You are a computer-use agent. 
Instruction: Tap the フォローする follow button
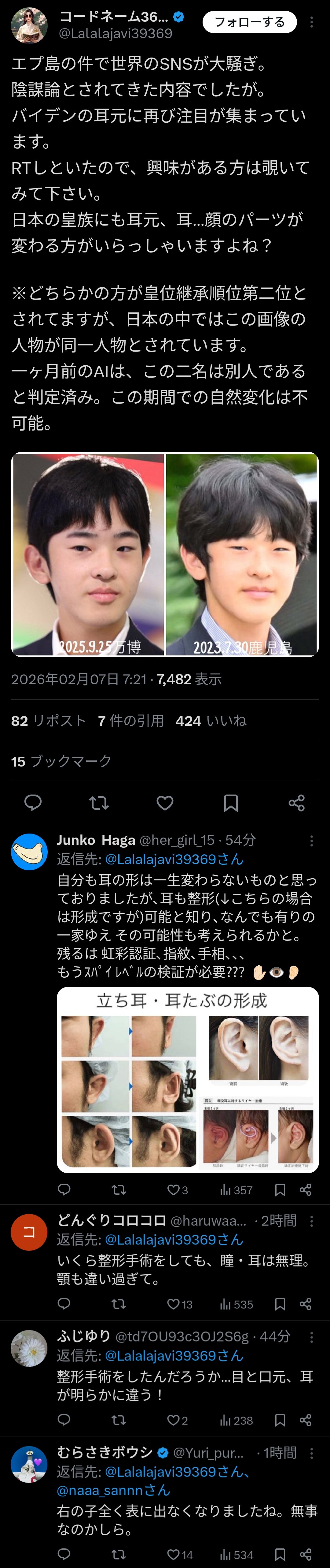pyautogui.click(x=249, y=23)
